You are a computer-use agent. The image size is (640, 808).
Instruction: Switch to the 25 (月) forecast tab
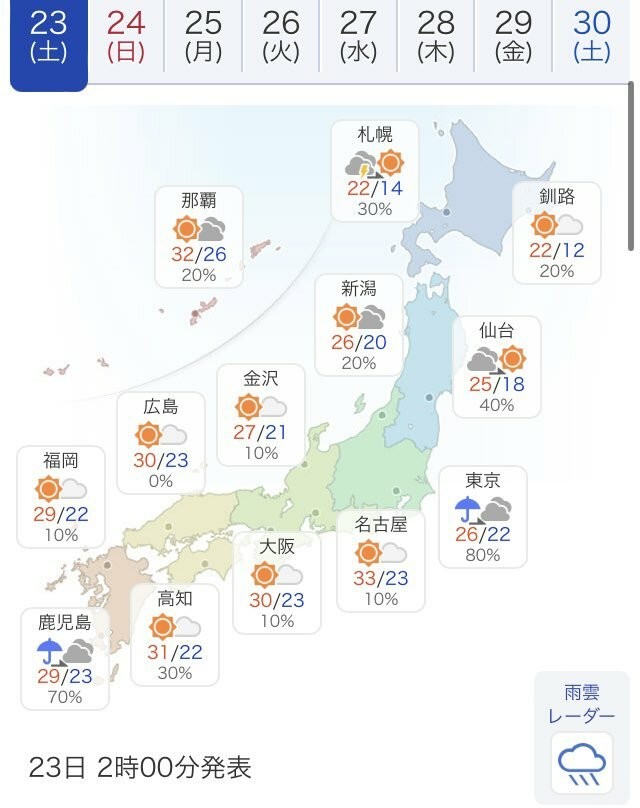click(203, 38)
